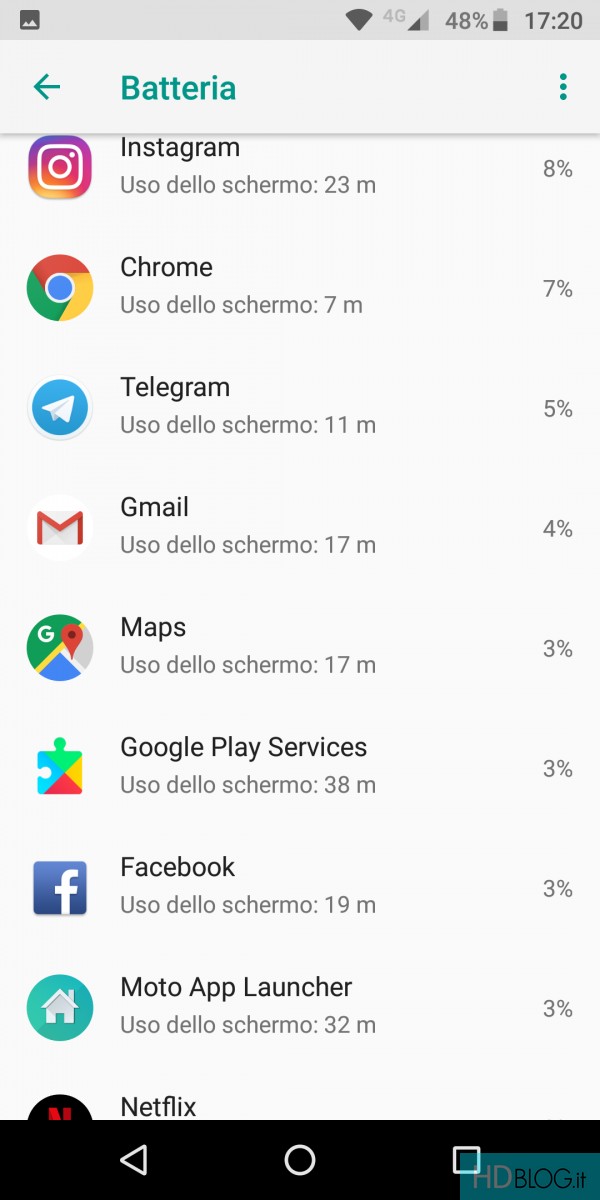Open the three-dot overflow menu
The height and width of the screenshot is (1200, 600).
point(563,88)
